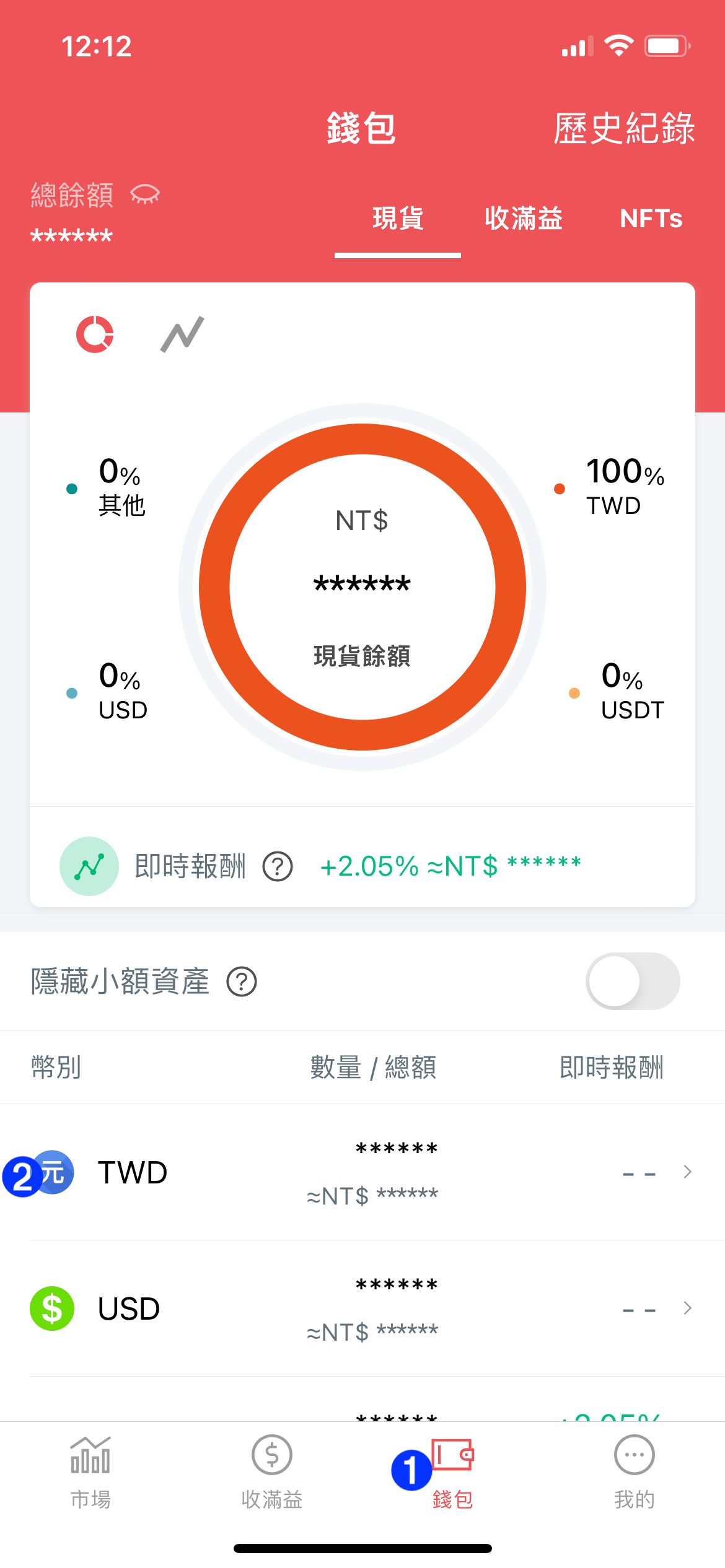Open the USD asset row

tap(362, 1309)
